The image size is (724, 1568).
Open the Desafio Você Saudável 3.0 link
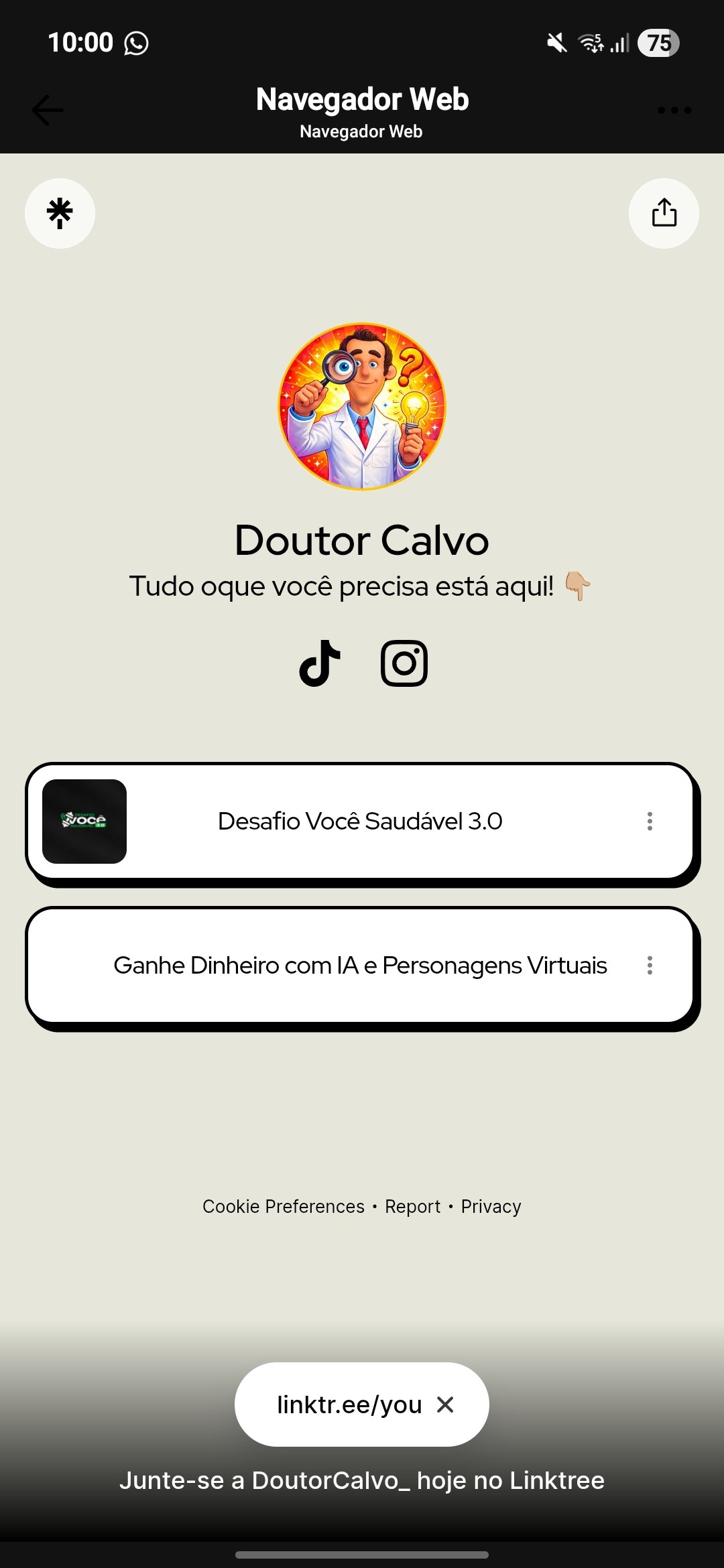point(360,822)
